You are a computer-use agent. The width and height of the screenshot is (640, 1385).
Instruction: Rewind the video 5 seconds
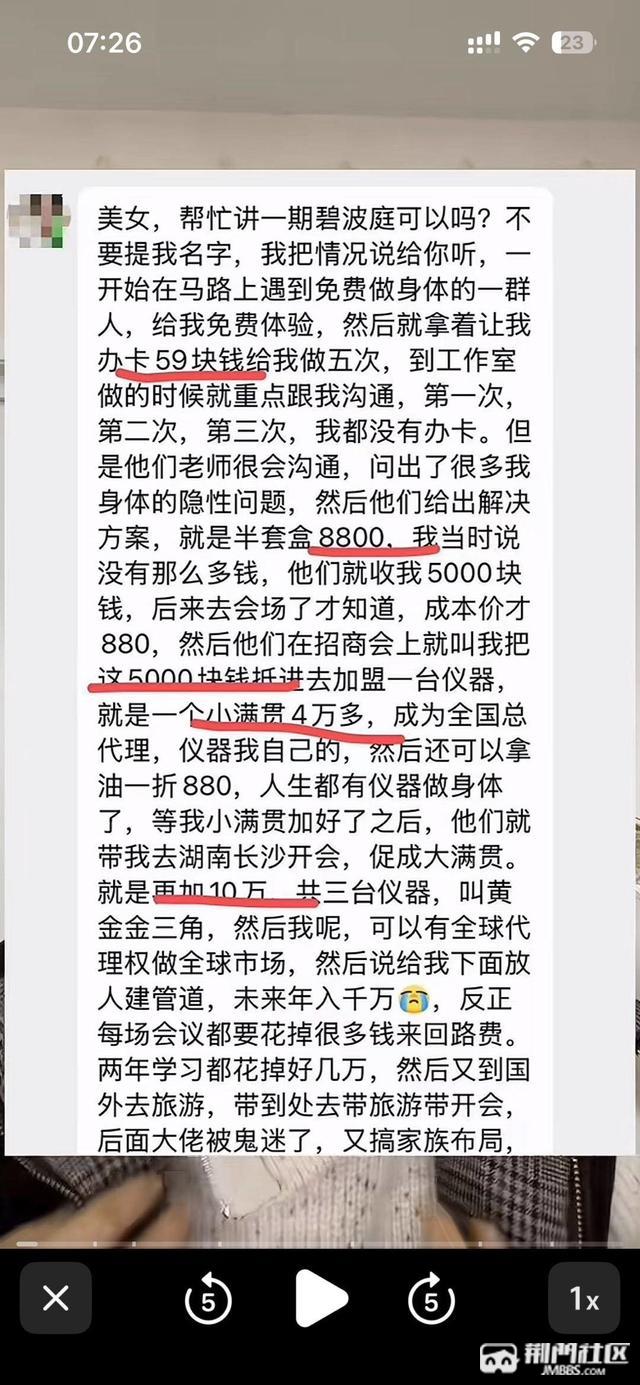pyautogui.click(x=208, y=1299)
